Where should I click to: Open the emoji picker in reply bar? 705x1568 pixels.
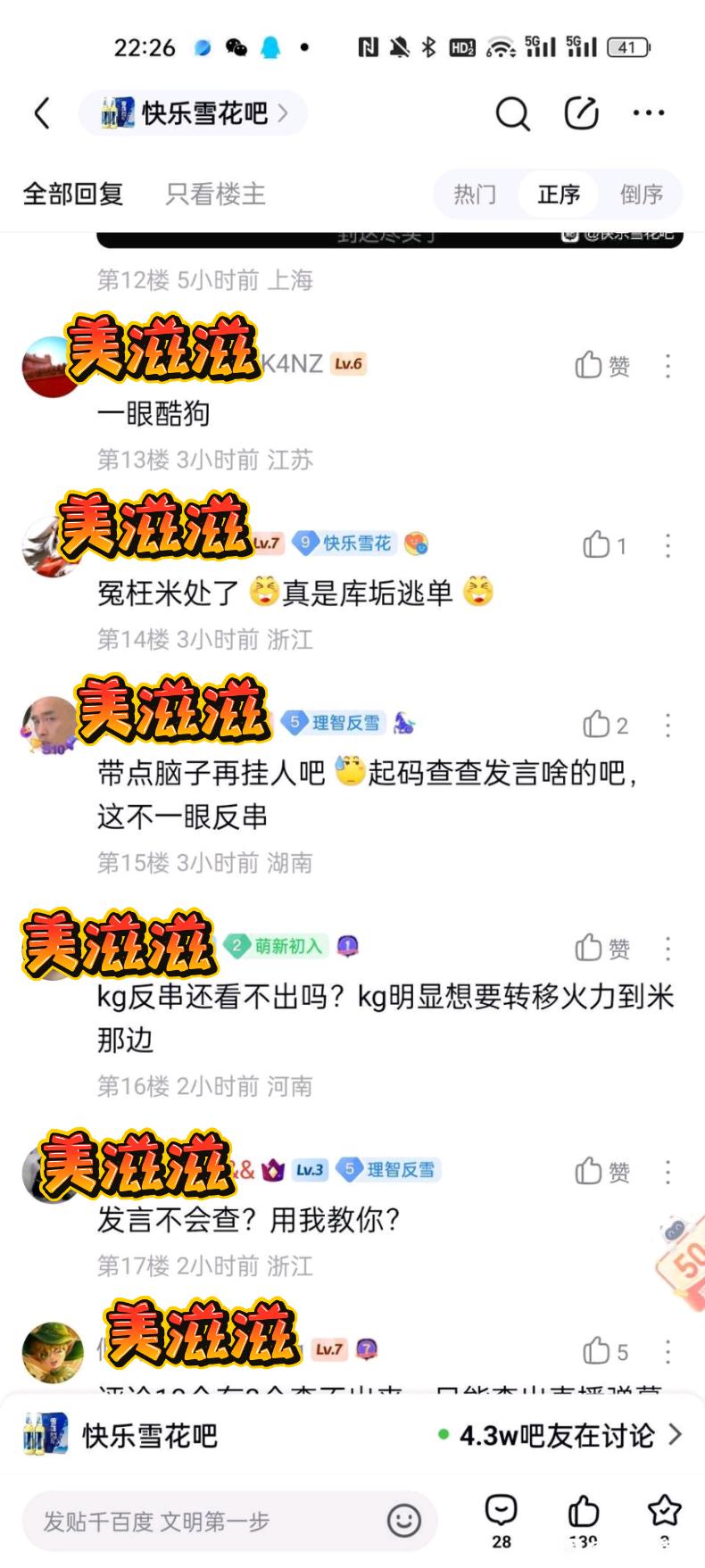click(x=404, y=1520)
